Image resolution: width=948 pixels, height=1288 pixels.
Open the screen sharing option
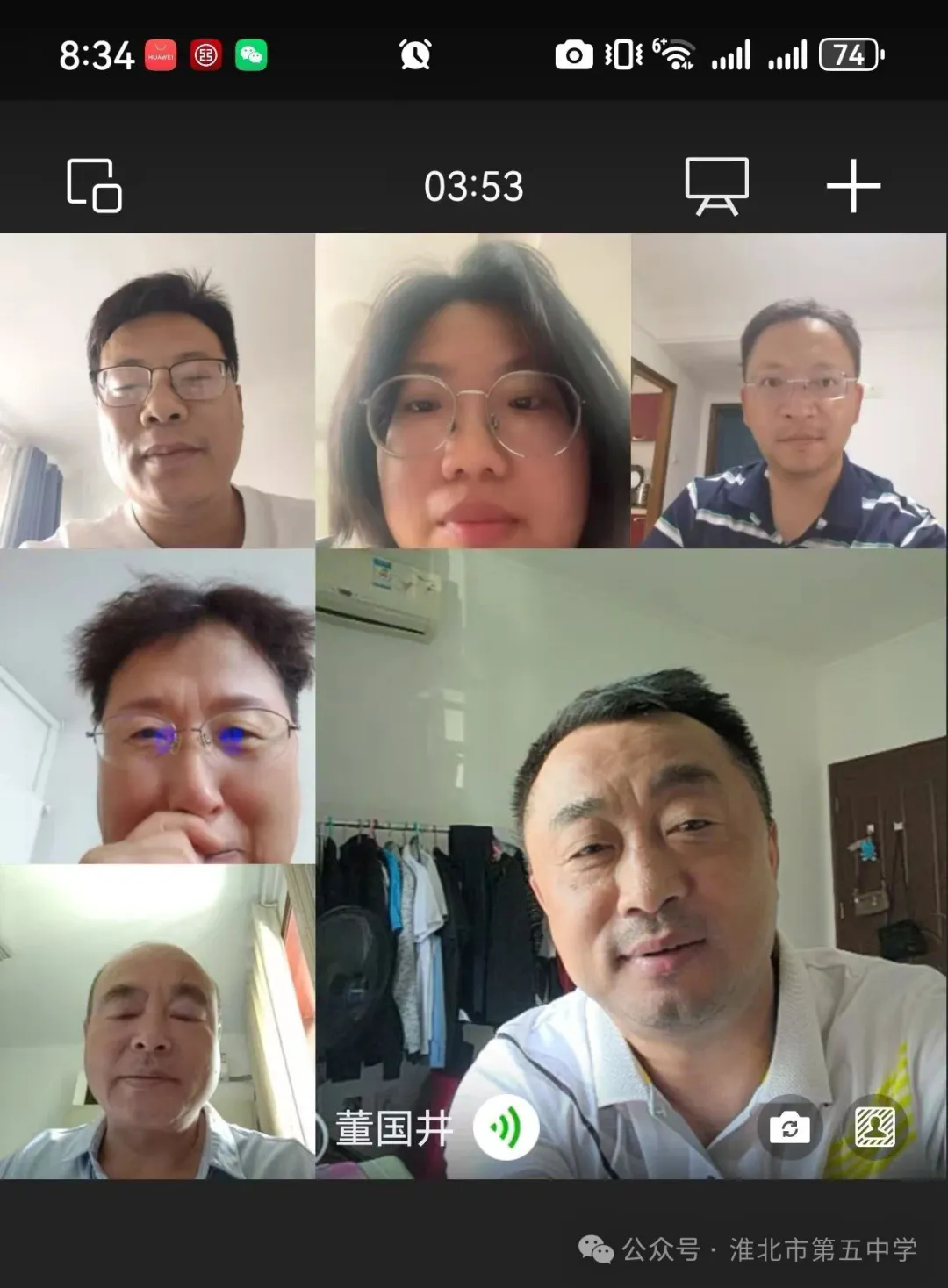point(716,185)
